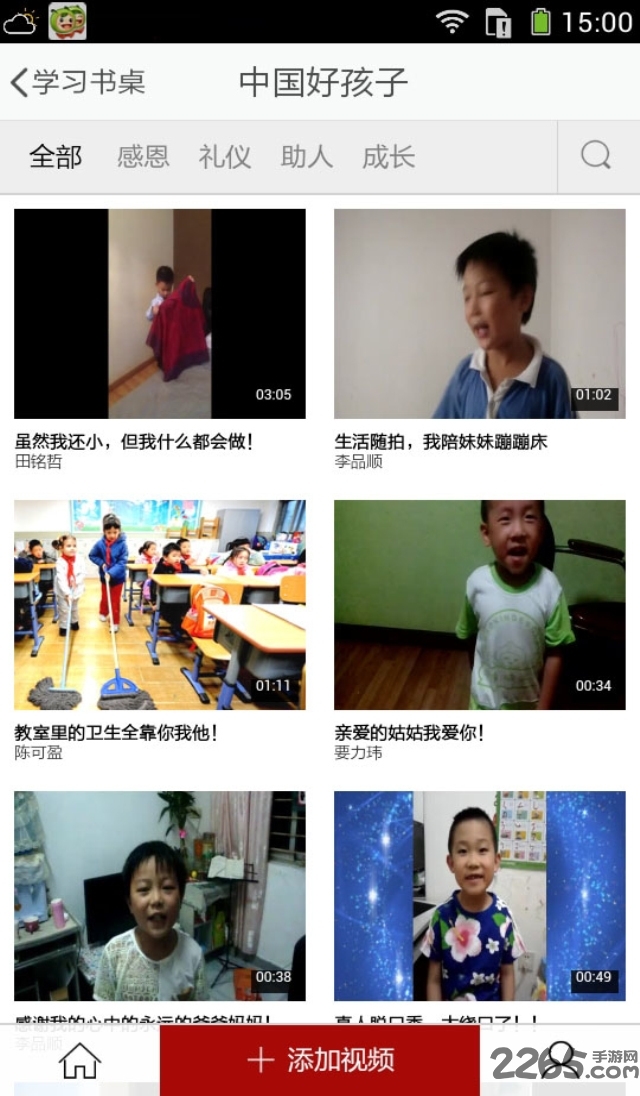The height and width of the screenshot is (1096, 640).
Task: Open the 00:49 video with blue sparkle background
Action: (480, 896)
